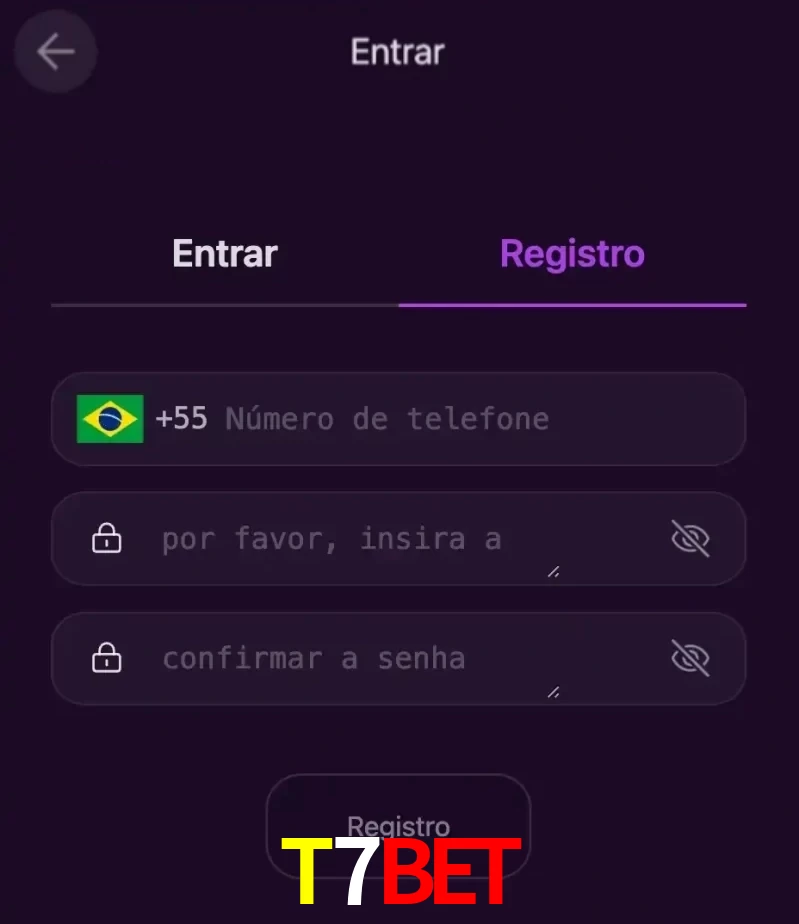
Task: Select the eye icon beside the password input
Action: coord(692,538)
